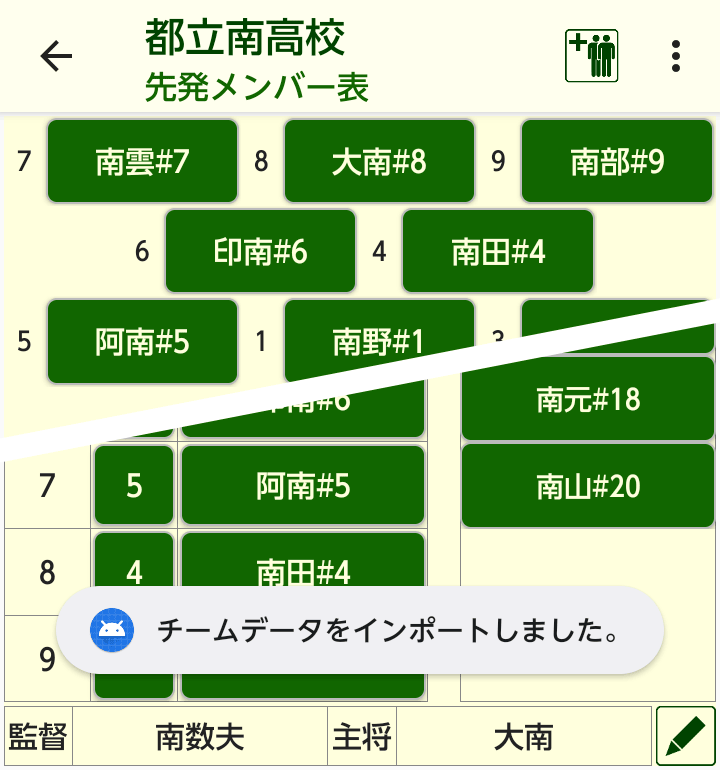Select player 印南#6 on the field
This screenshot has width=720, height=770.
[x=260, y=251]
